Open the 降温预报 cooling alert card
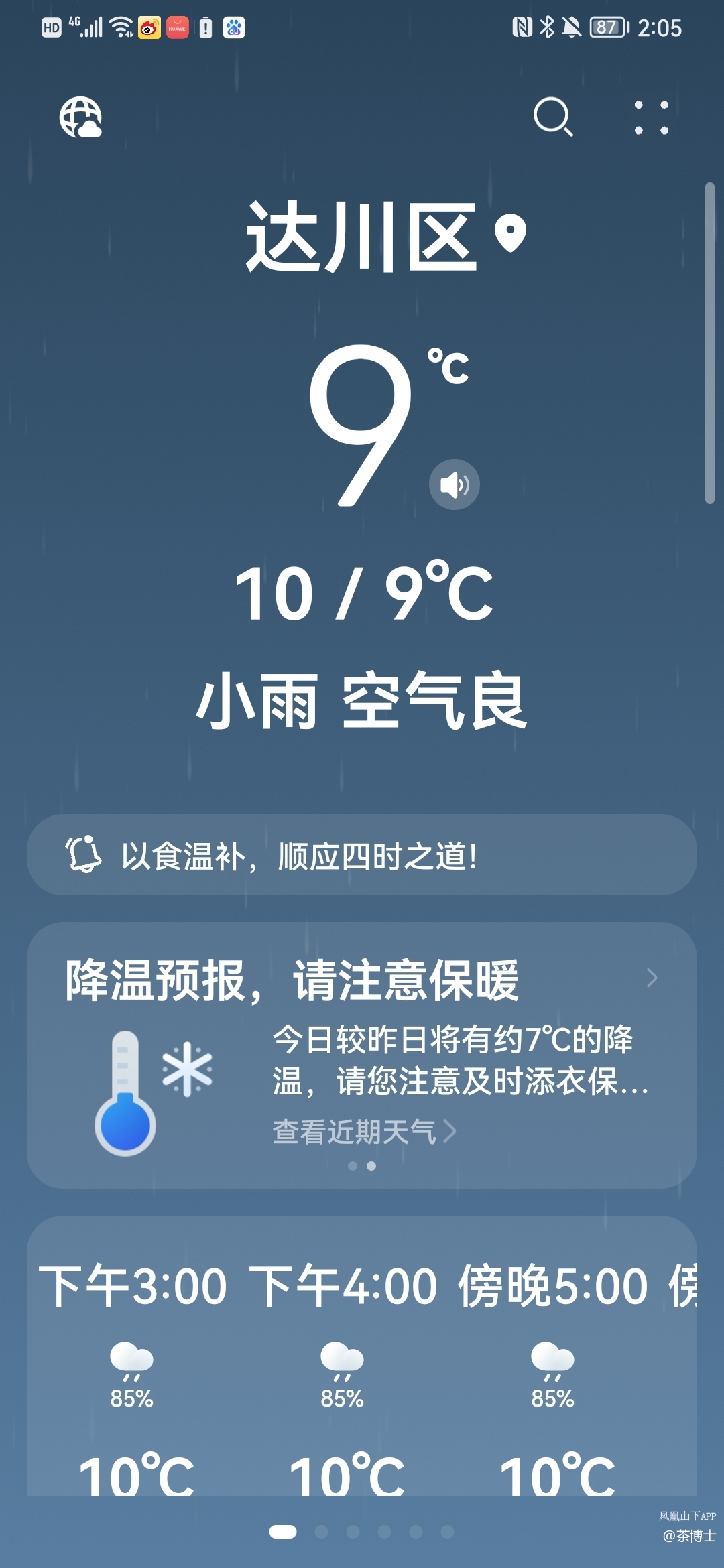Viewport: 724px width, 1568px height. coord(362,982)
